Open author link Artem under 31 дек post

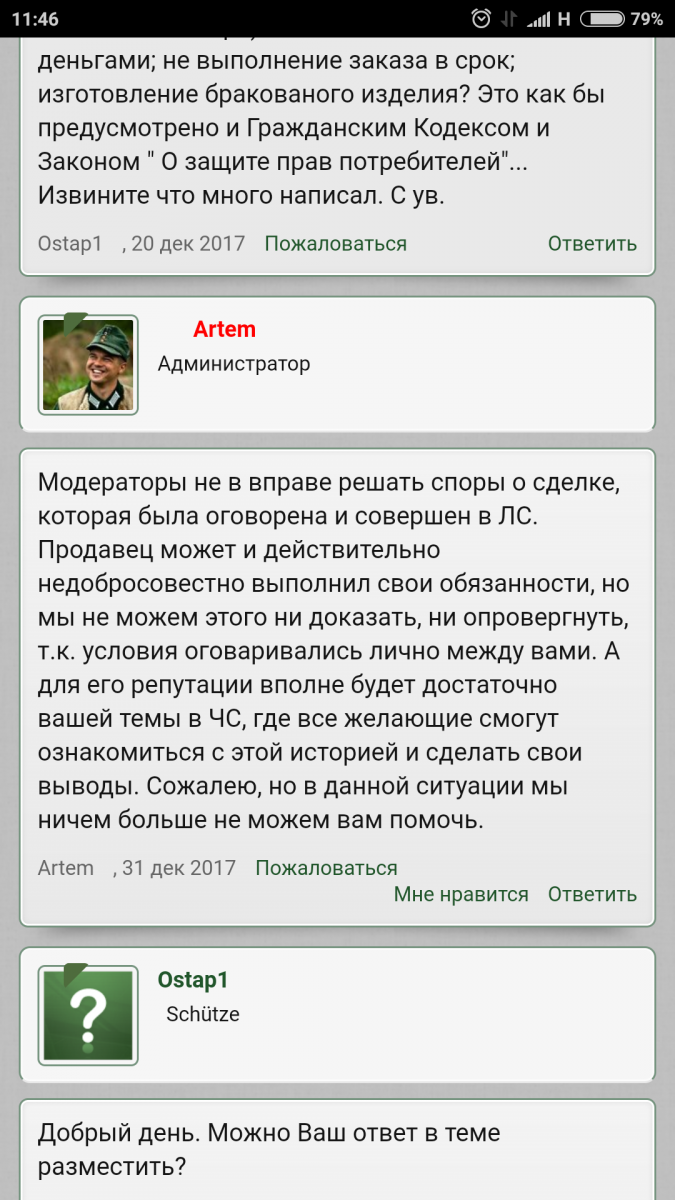pos(66,868)
